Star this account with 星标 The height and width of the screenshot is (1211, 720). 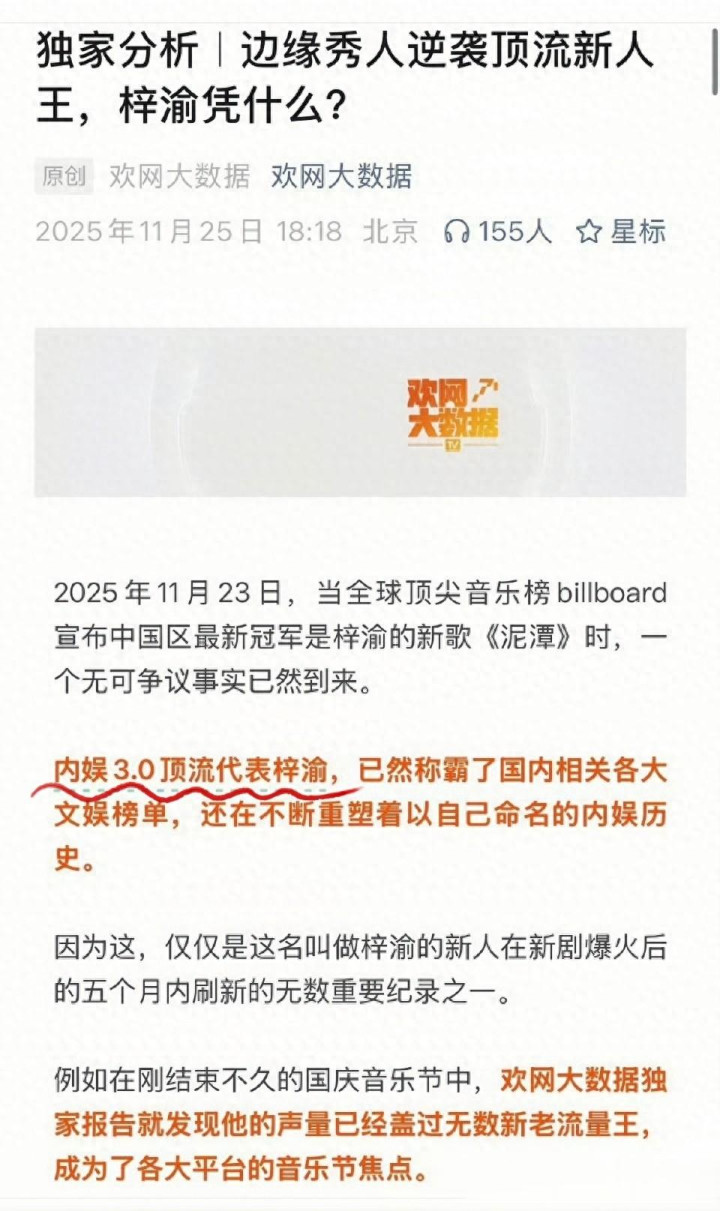pyautogui.click(x=621, y=232)
